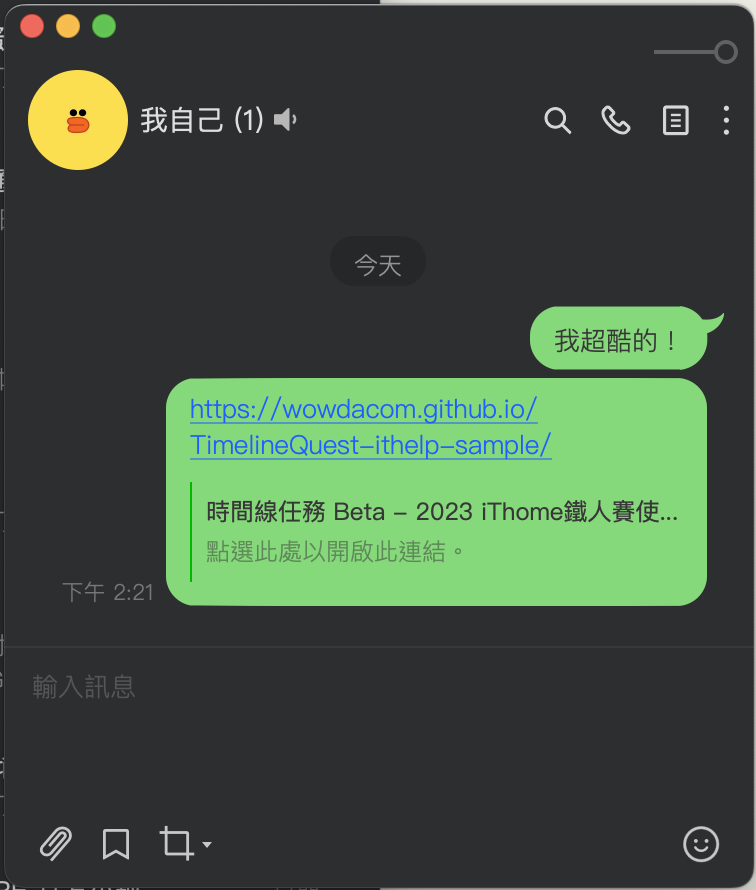Start a voice call

615,121
